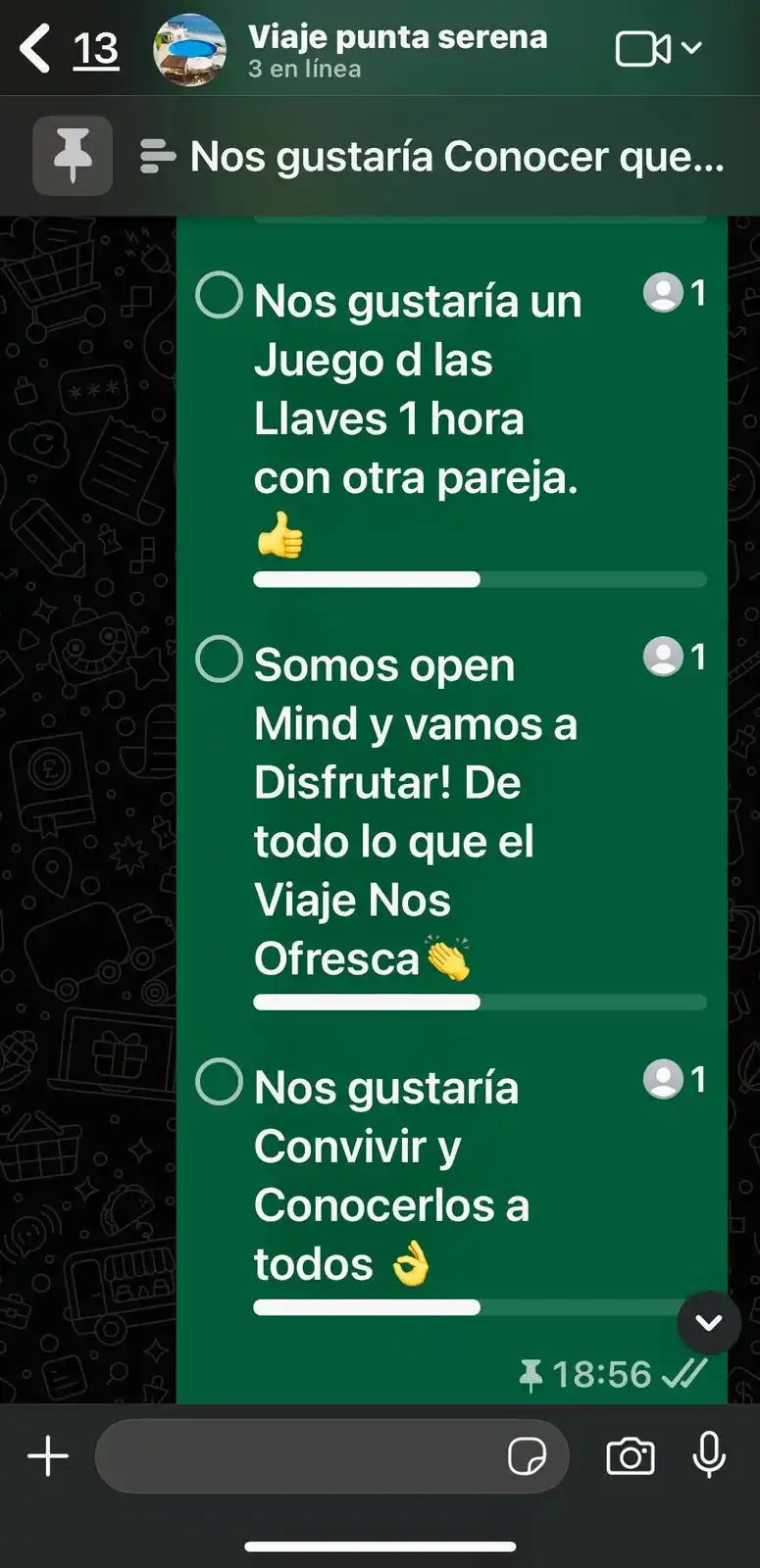This screenshot has height=1568, width=760.
Task: Vote for Juego d las Llaves option
Action: click(219, 295)
